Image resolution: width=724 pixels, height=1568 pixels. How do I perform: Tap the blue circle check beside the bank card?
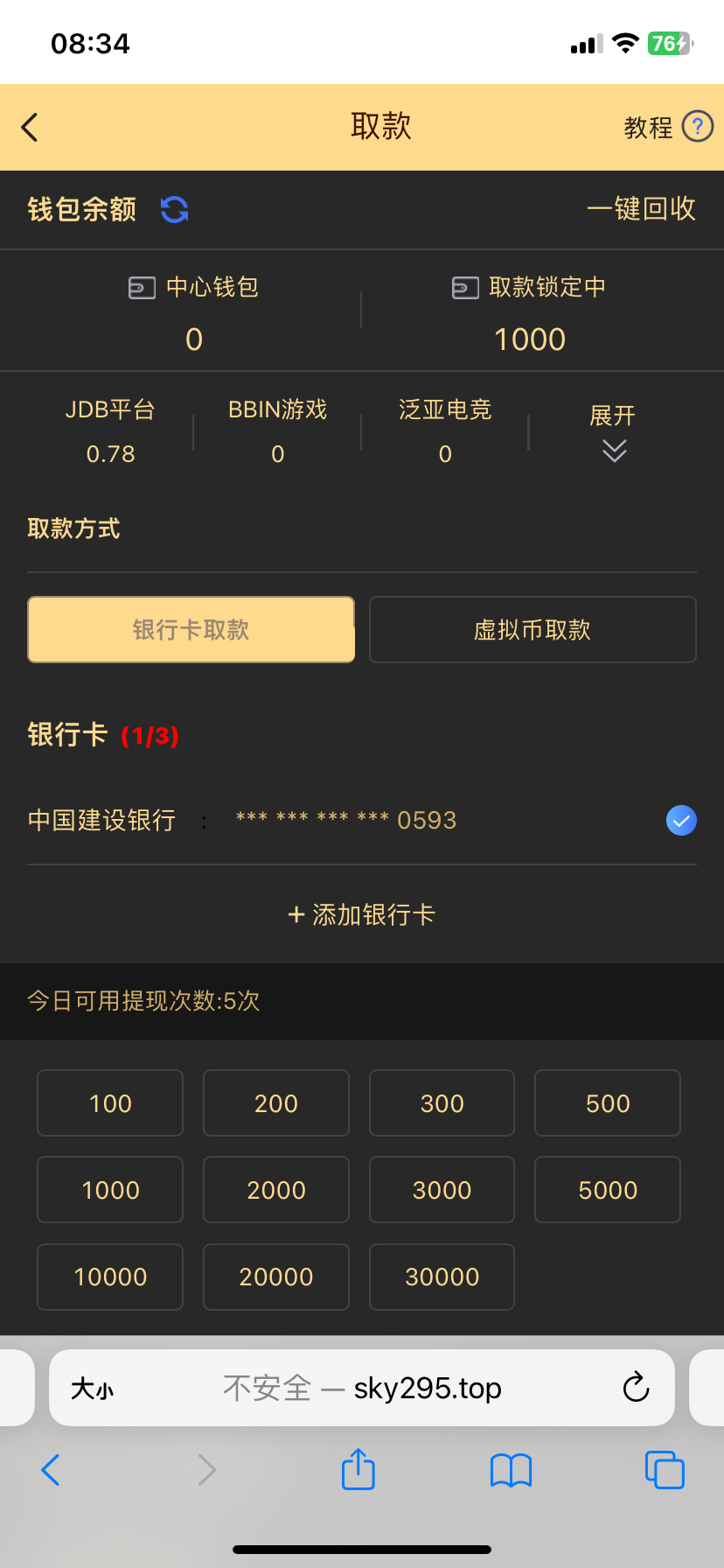click(681, 821)
